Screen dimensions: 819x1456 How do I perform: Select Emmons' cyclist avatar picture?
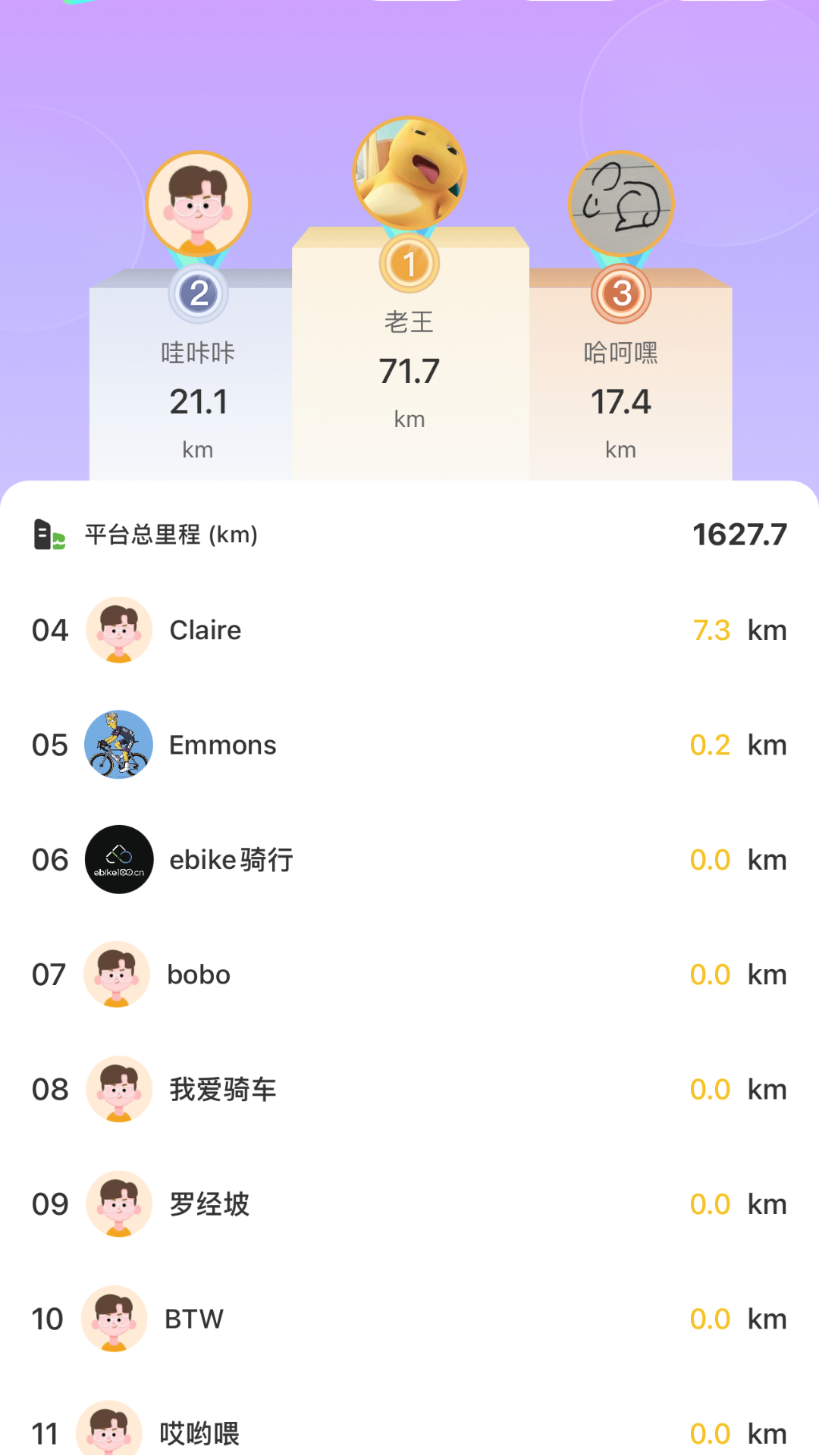point(118,745)
